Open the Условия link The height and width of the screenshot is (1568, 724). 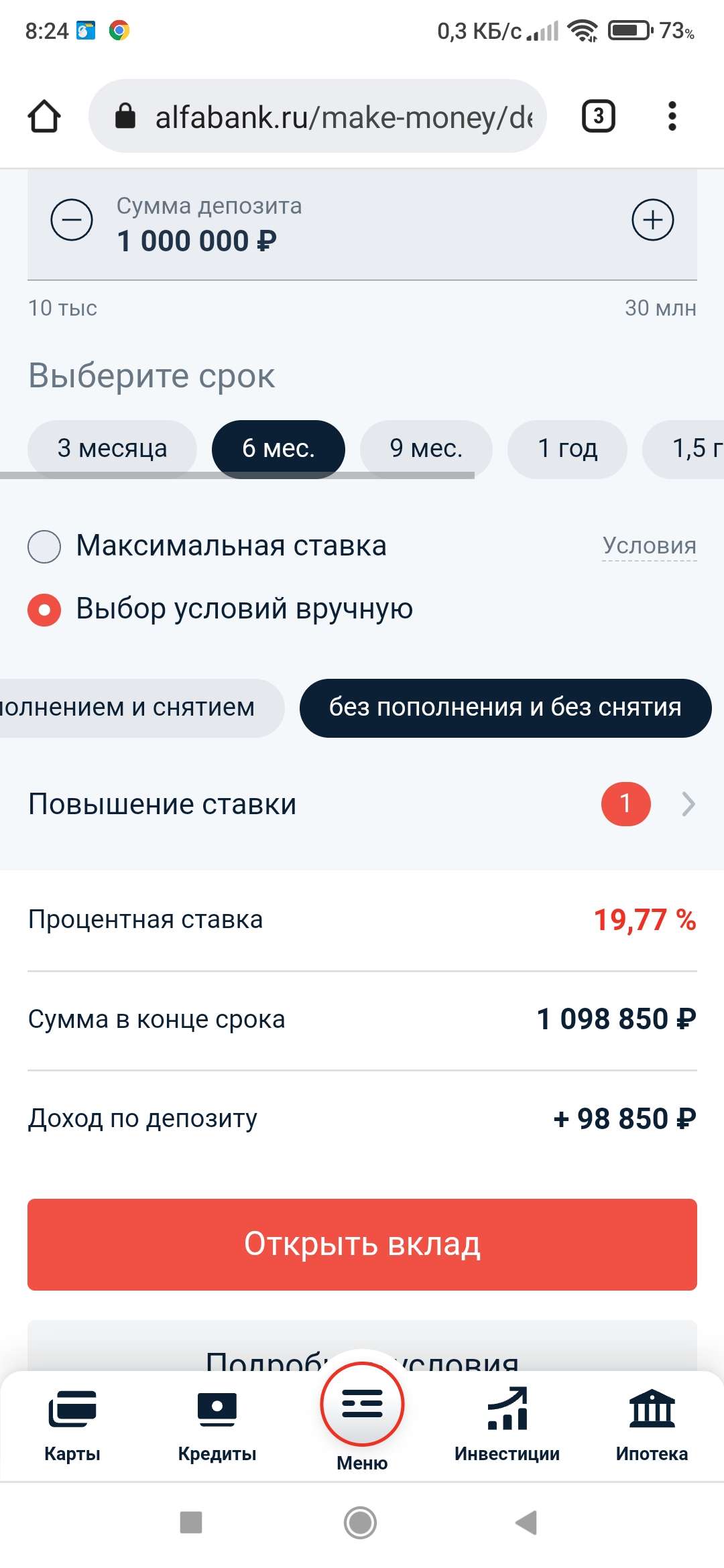coord(649,545)
